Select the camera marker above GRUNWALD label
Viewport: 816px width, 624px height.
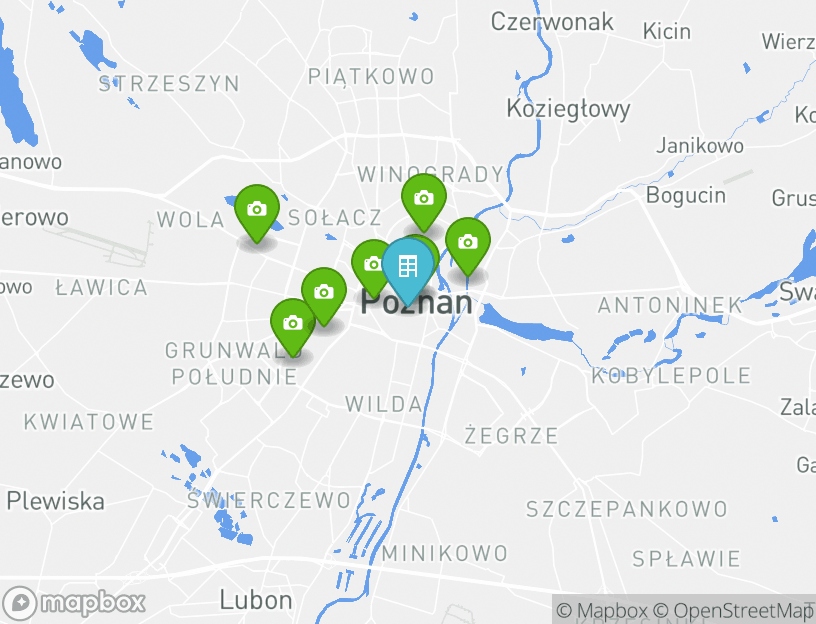(292, 323)
